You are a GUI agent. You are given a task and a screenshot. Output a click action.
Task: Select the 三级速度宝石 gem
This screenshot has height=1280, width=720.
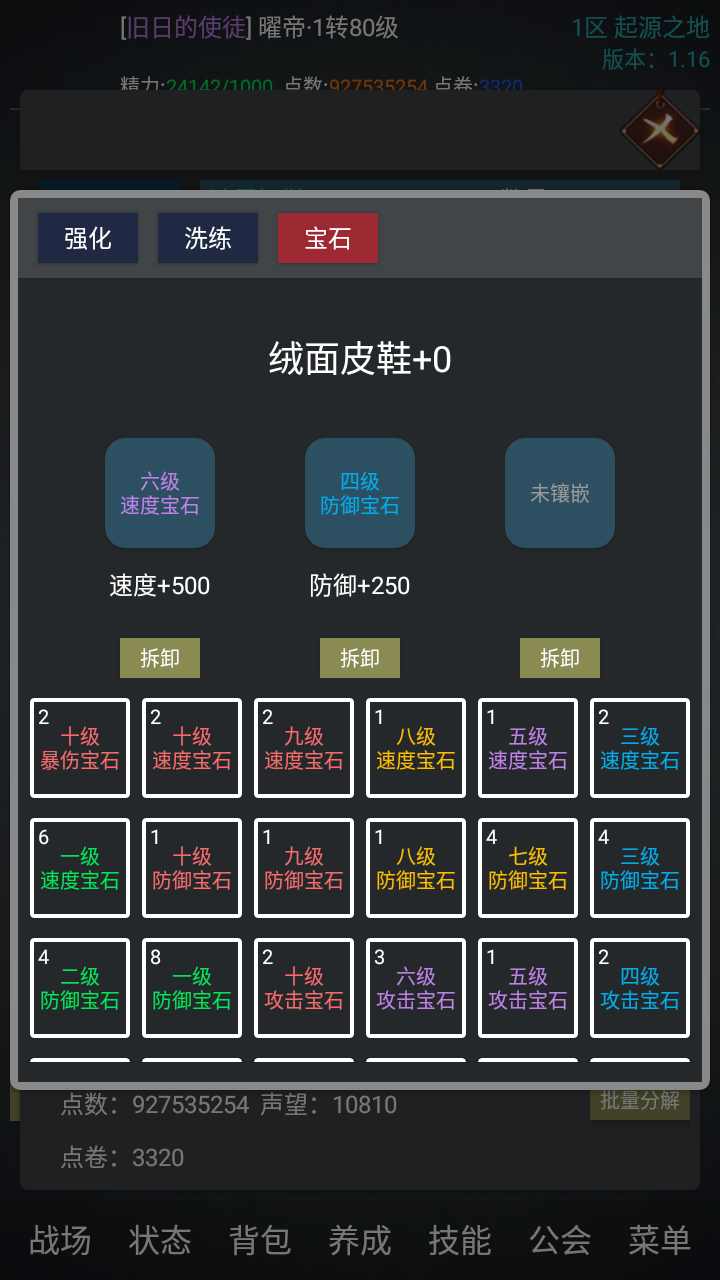640,748
